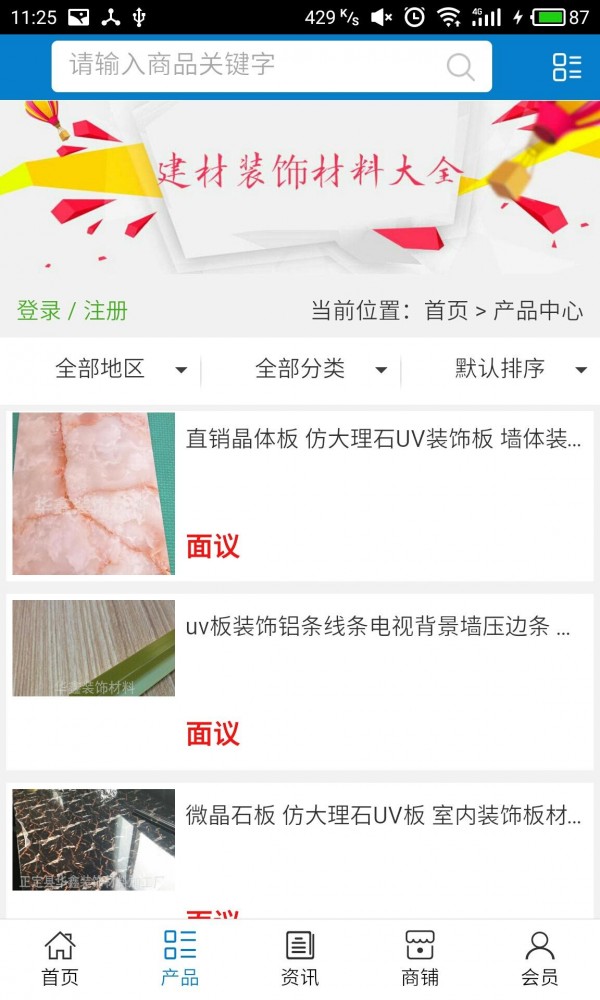Expand the 全部分类 category dropdown
Screen dimensions: 600x1000
(320, 369)
